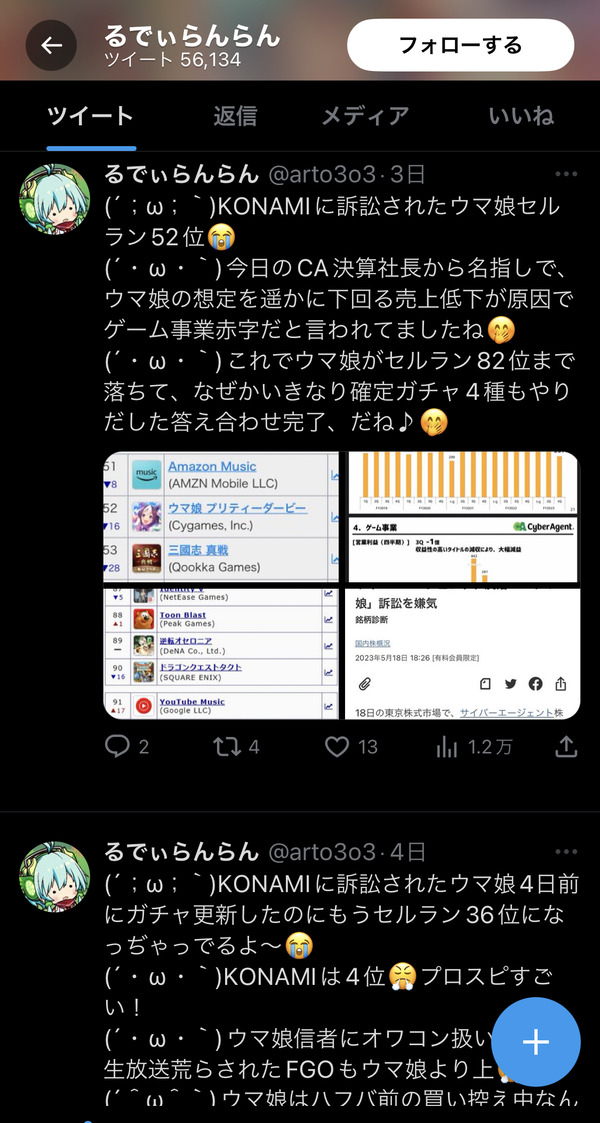View analytics showing 1.2万 views
This screenshot has height=1123, width=600.
coord(474,748)
